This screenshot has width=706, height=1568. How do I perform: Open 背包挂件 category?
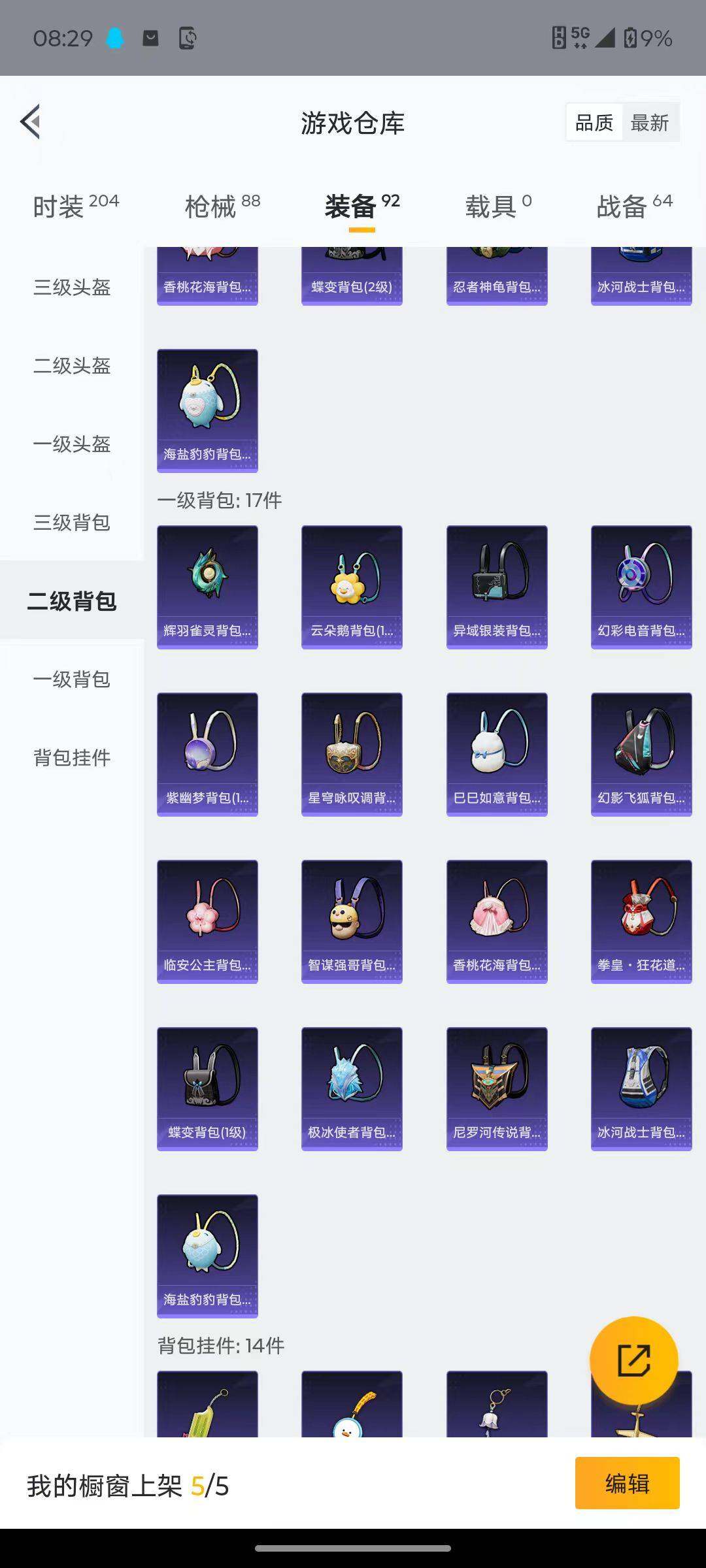click(x=72, y=757)
